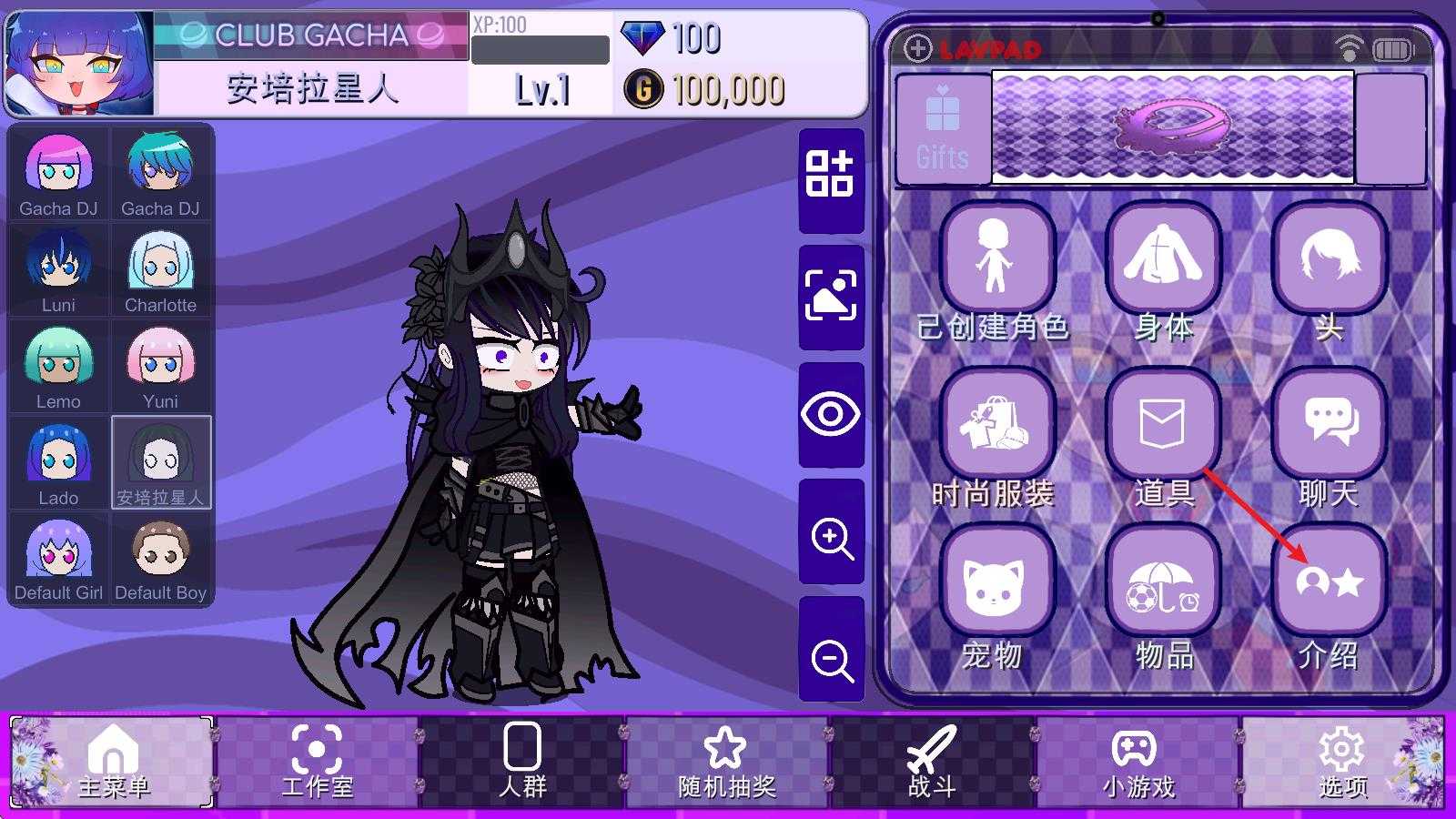Open the 身体 body menu
1456x819 pixels.
pyautogui.click(x=1163, y=259)
